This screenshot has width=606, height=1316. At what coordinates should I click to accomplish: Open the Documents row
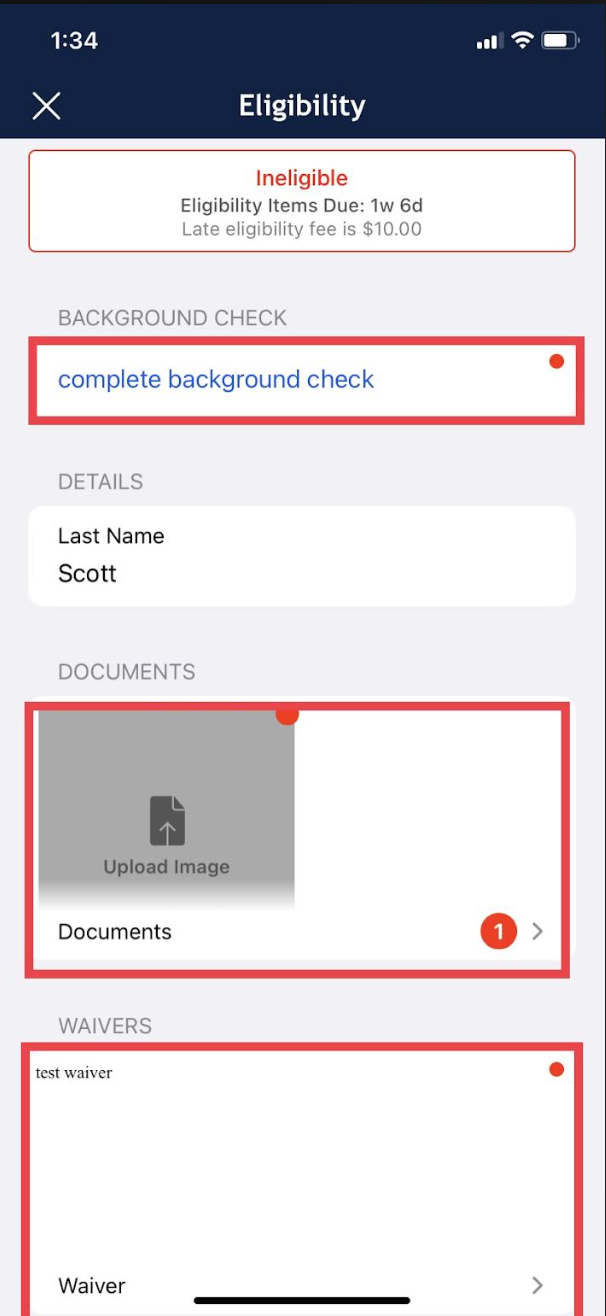pyautogui.click(x=300, y=932)
